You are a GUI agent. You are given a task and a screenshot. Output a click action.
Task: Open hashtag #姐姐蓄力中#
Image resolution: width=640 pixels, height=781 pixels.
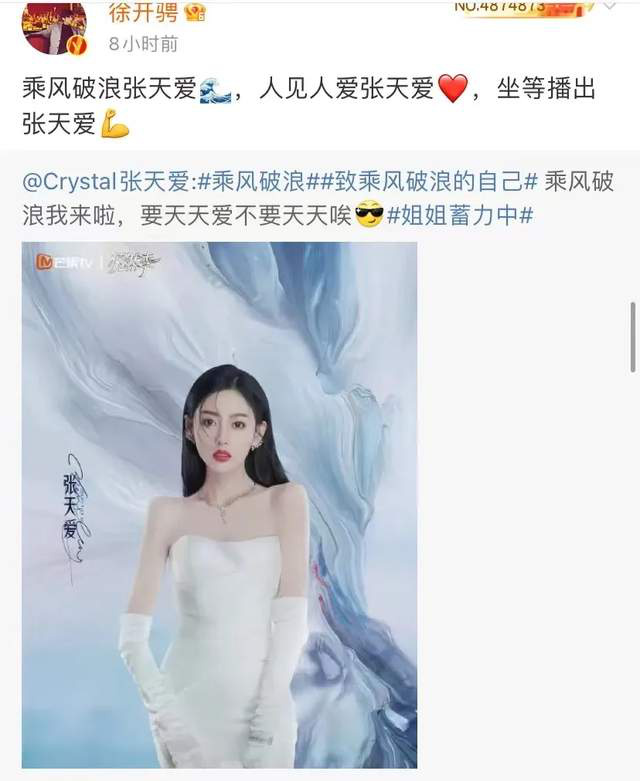coord(451,216)
